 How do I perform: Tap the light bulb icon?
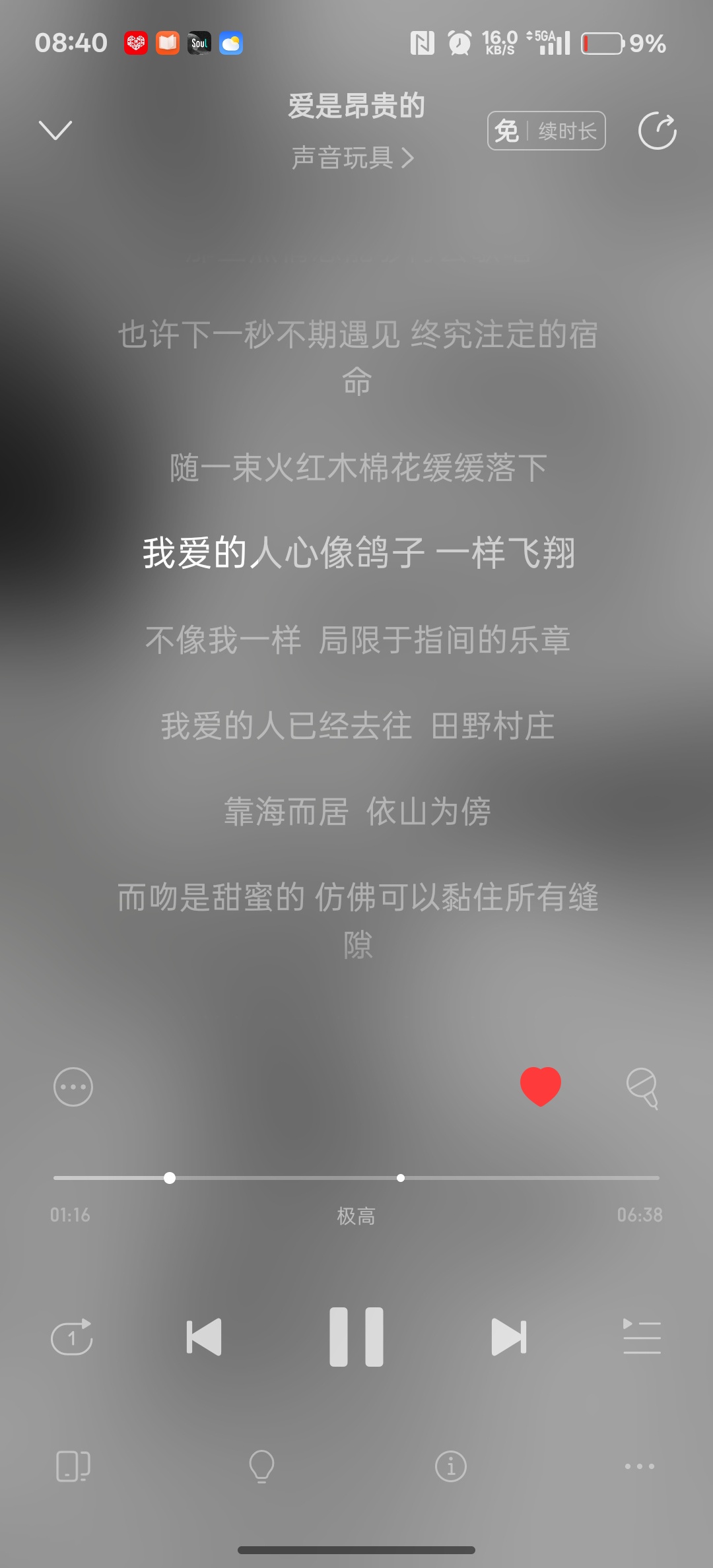261,1466
